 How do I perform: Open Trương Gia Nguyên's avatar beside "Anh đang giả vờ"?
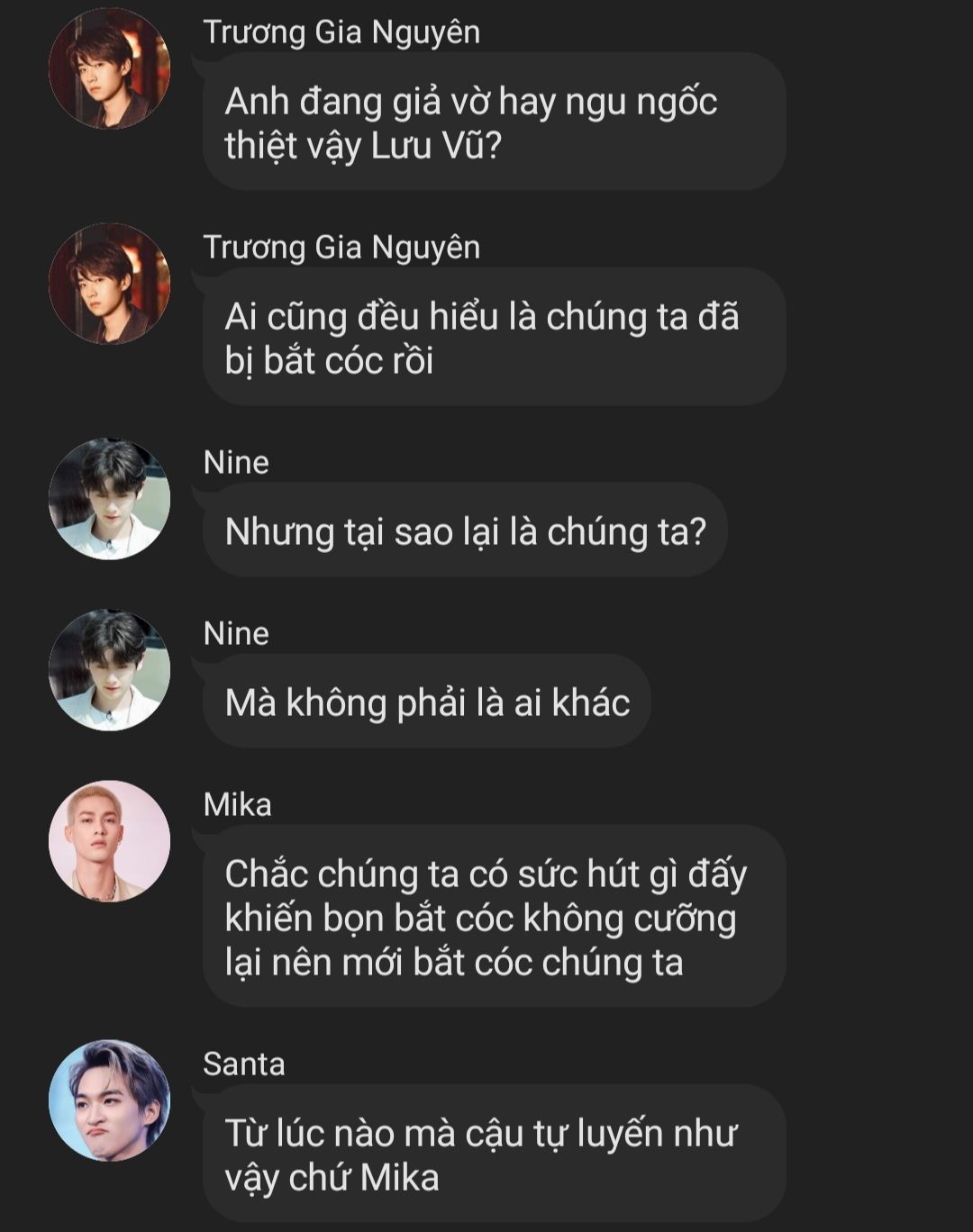[x=109, y=68]
